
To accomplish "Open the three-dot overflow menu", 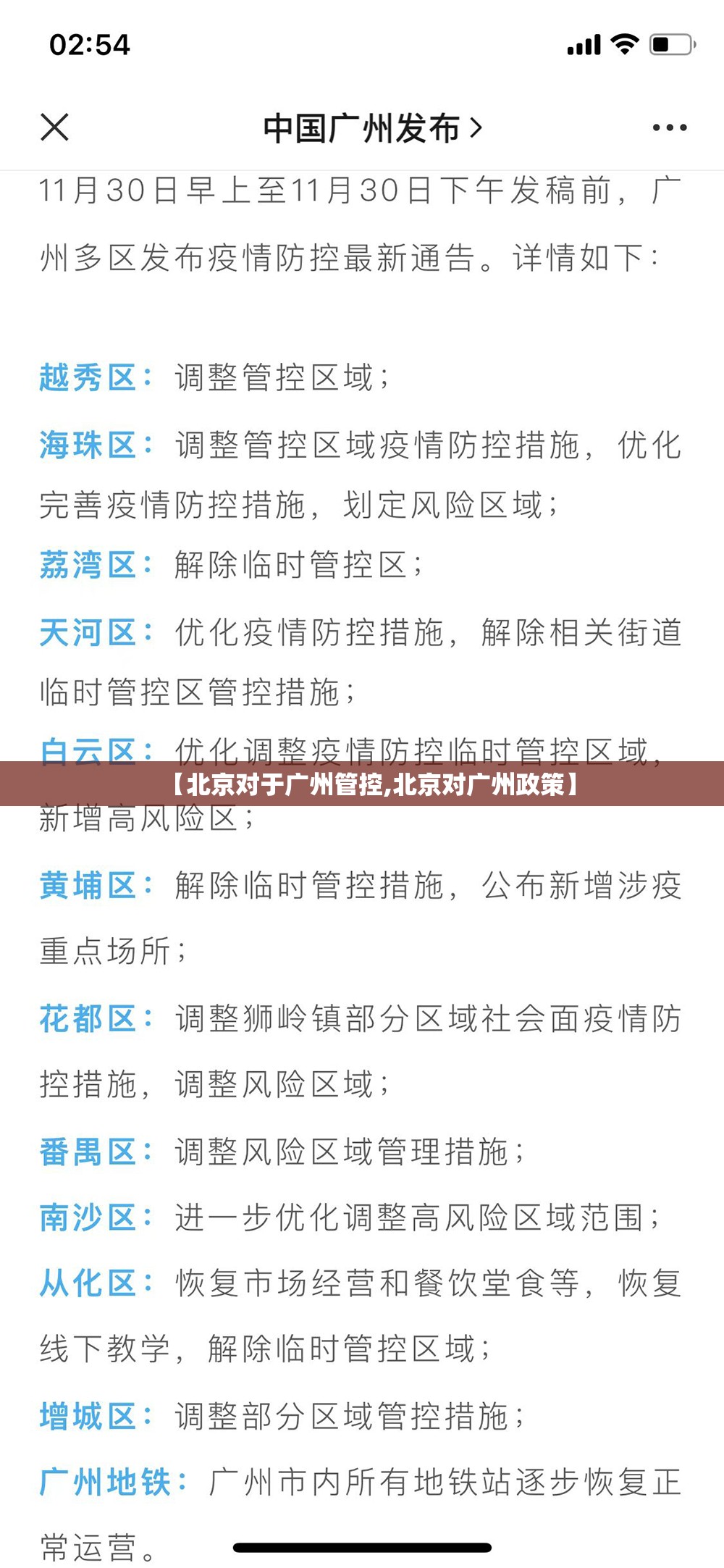I will [669, 128].
